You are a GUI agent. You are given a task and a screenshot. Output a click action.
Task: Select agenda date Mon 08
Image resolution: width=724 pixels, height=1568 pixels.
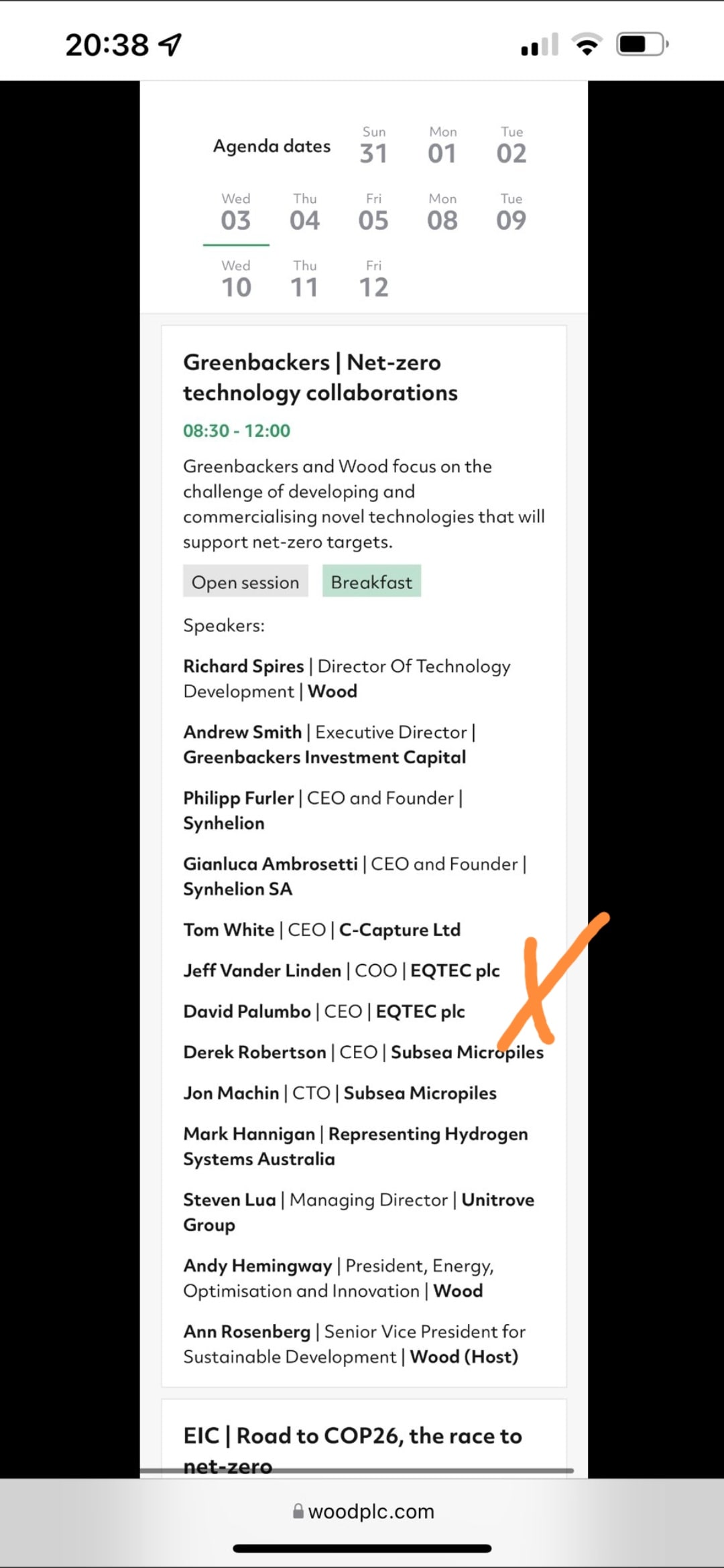[x=442, y=213]
